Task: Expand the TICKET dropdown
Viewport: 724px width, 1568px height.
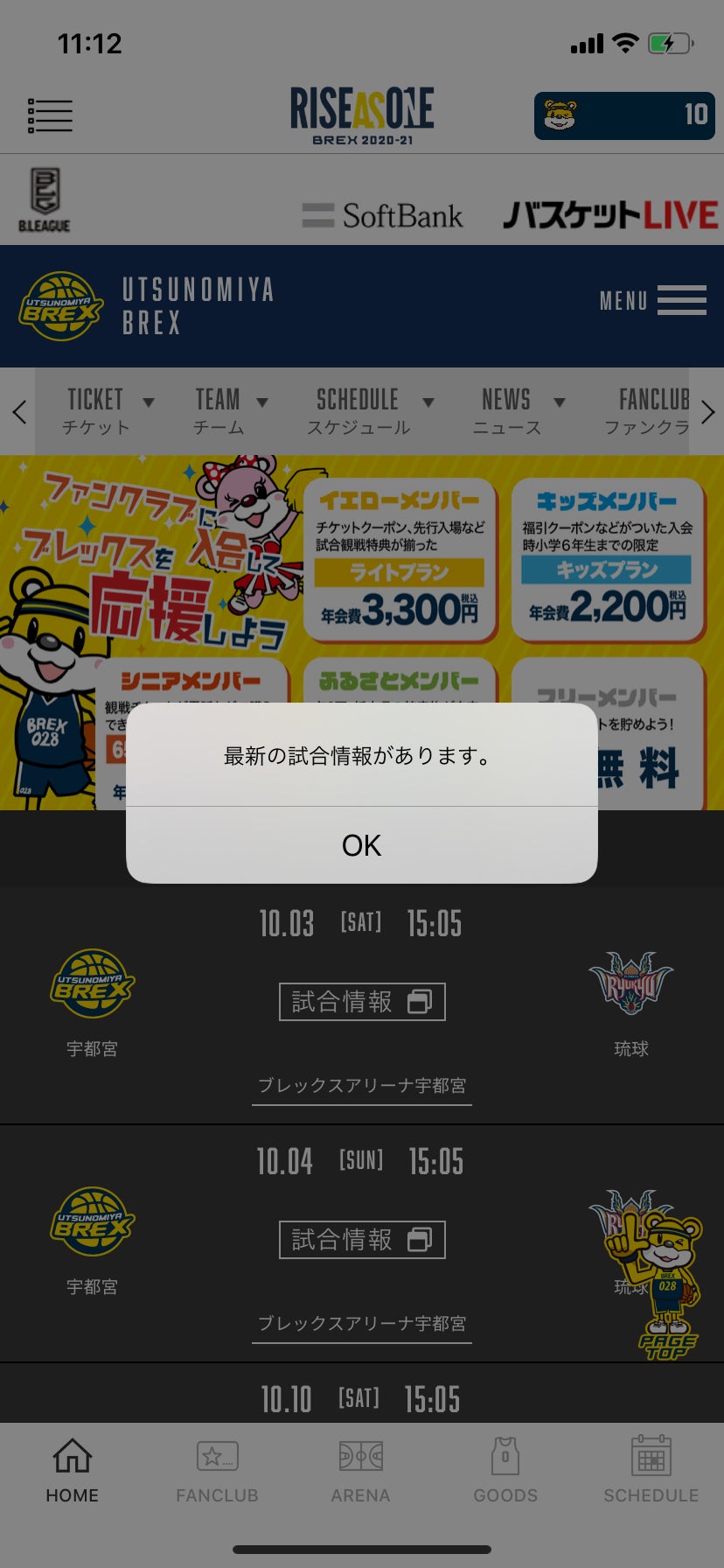Action: point(108,411)
